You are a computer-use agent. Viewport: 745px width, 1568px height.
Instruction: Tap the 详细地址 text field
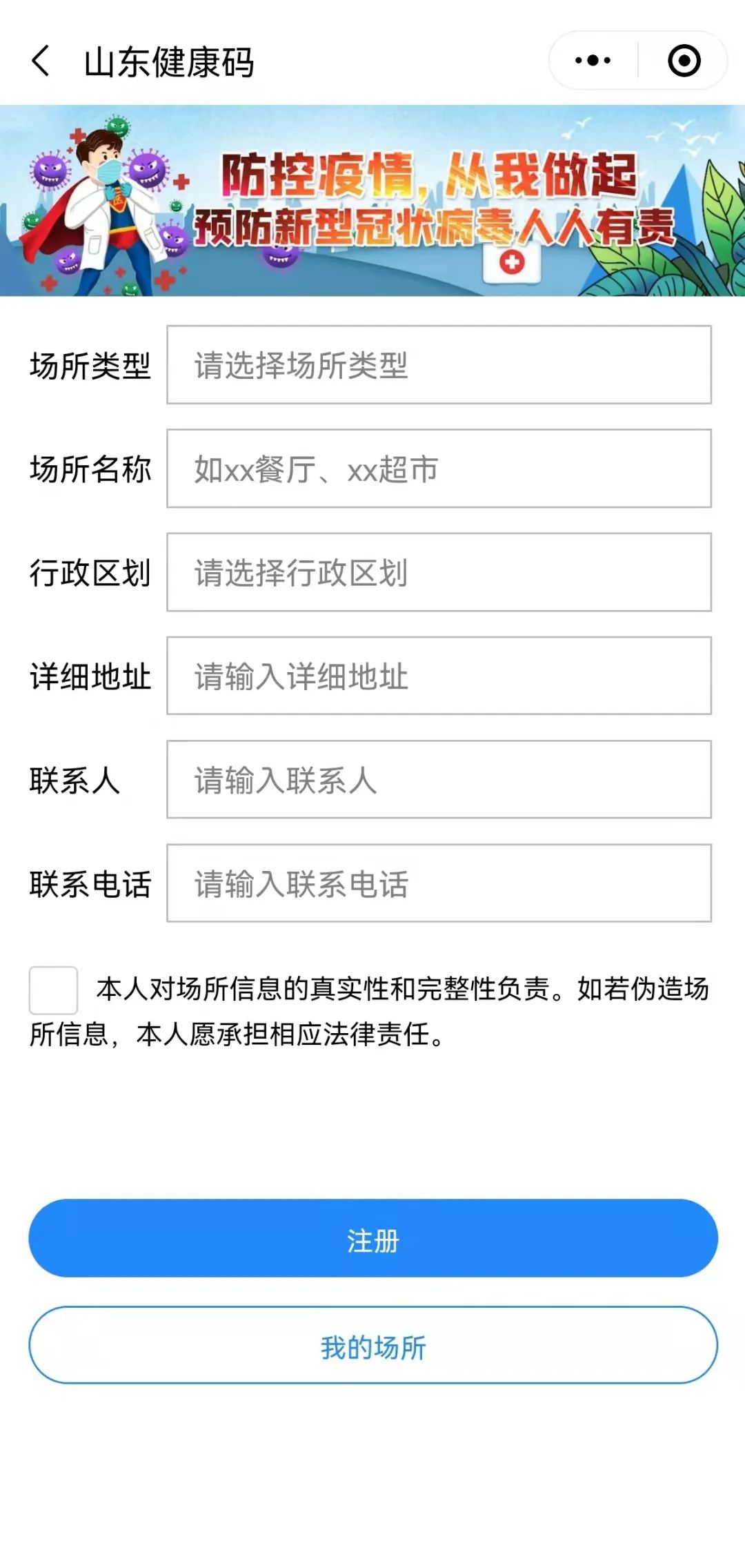coord(439,676)
